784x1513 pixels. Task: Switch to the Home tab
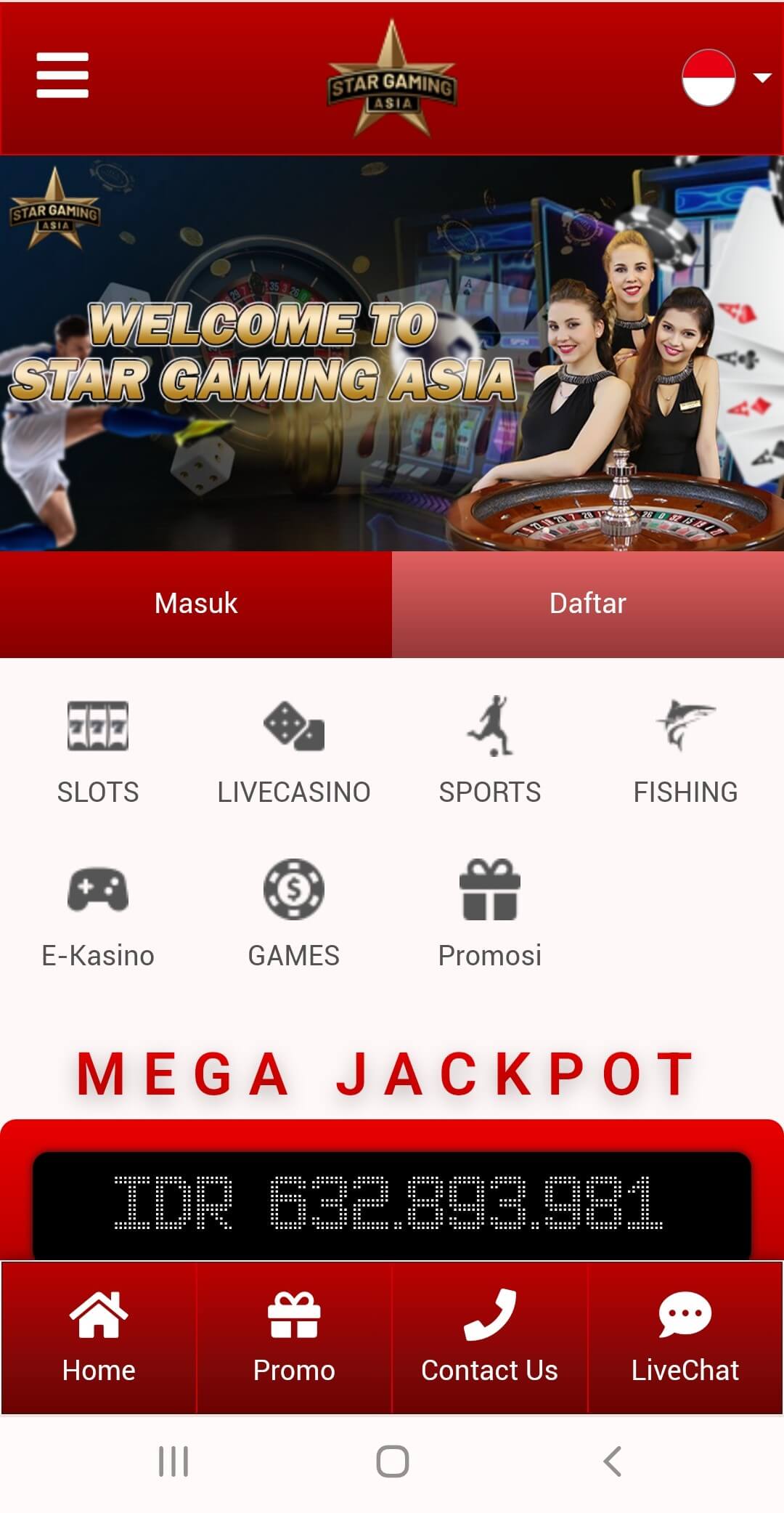(99, 1338)
